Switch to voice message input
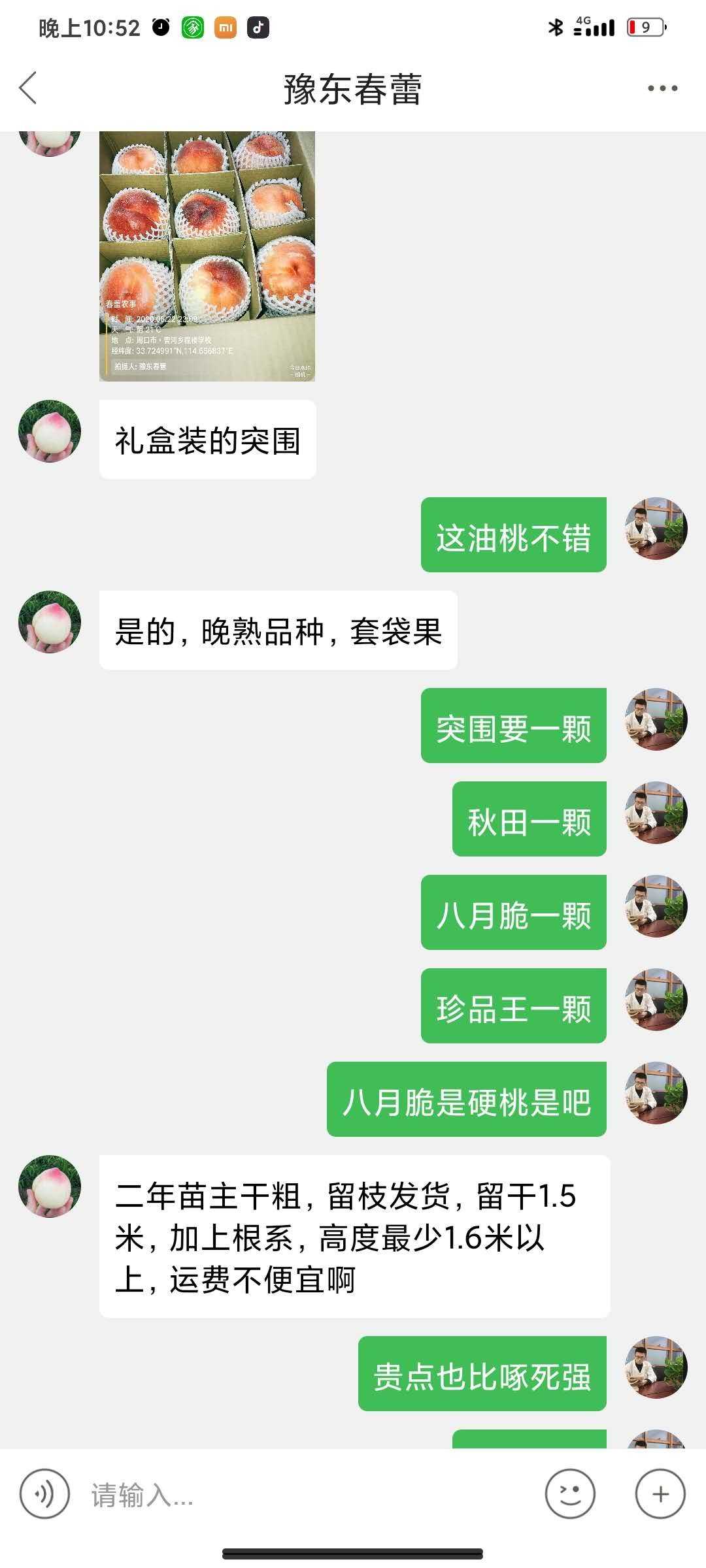The height and width of the screenshot is (1568, 706). tap(44, 1494)
